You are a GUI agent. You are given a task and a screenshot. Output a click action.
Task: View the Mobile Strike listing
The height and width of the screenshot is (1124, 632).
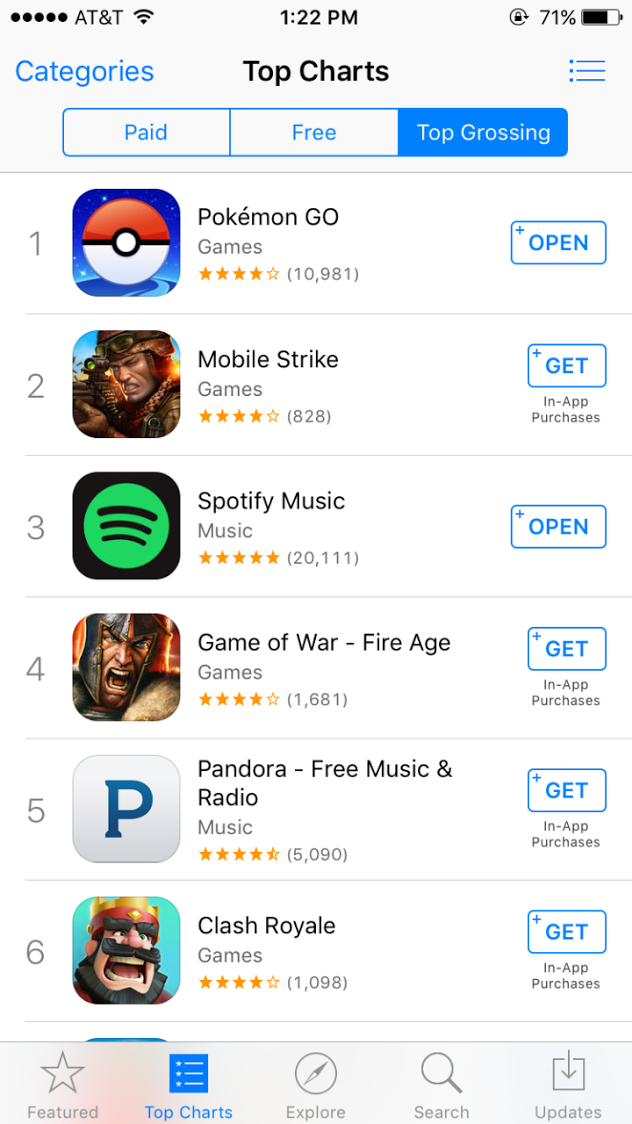click(x=268, y=360)
